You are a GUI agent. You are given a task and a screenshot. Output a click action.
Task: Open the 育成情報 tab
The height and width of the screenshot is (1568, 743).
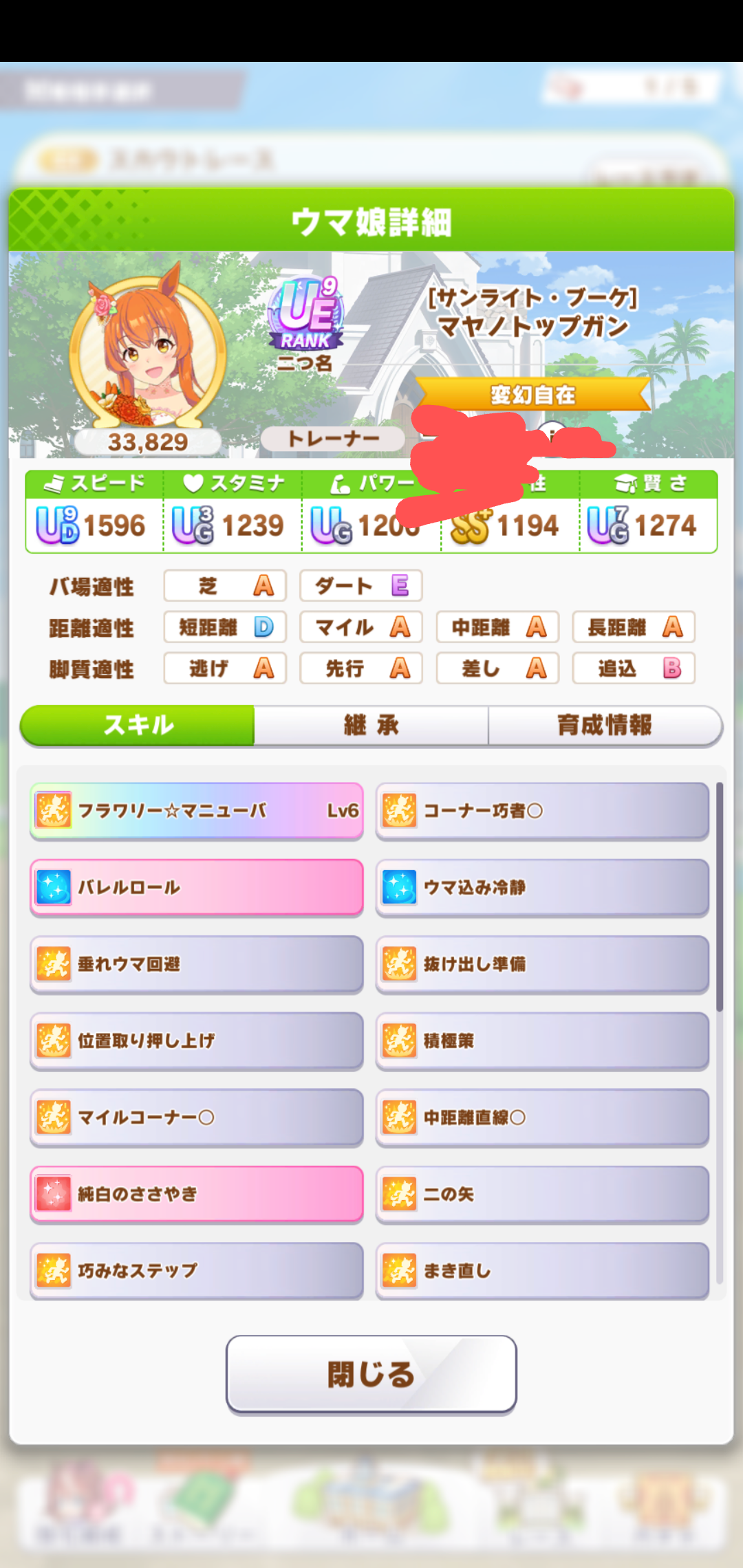(604, 725)
